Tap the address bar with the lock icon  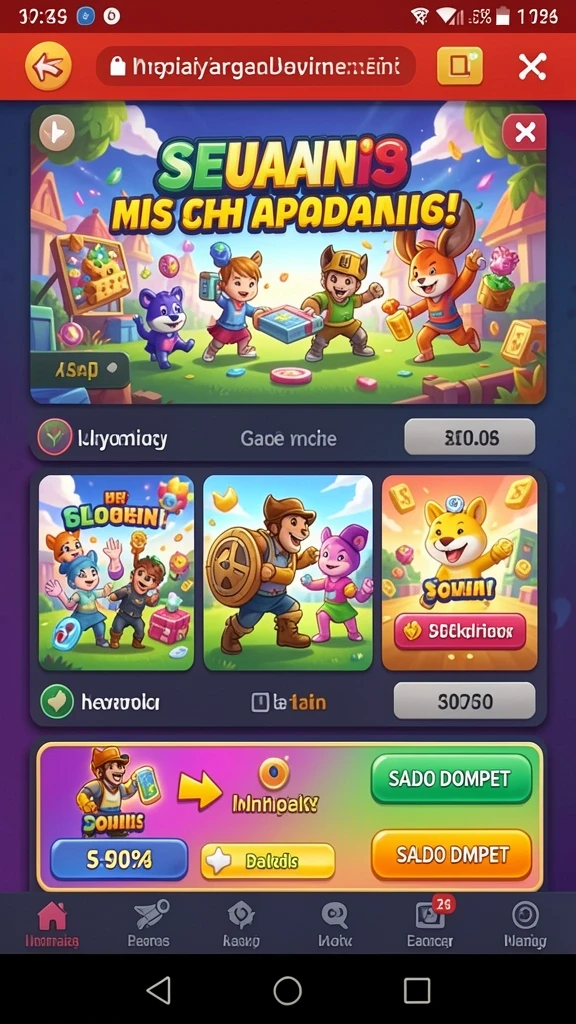[x=255, y=66]
